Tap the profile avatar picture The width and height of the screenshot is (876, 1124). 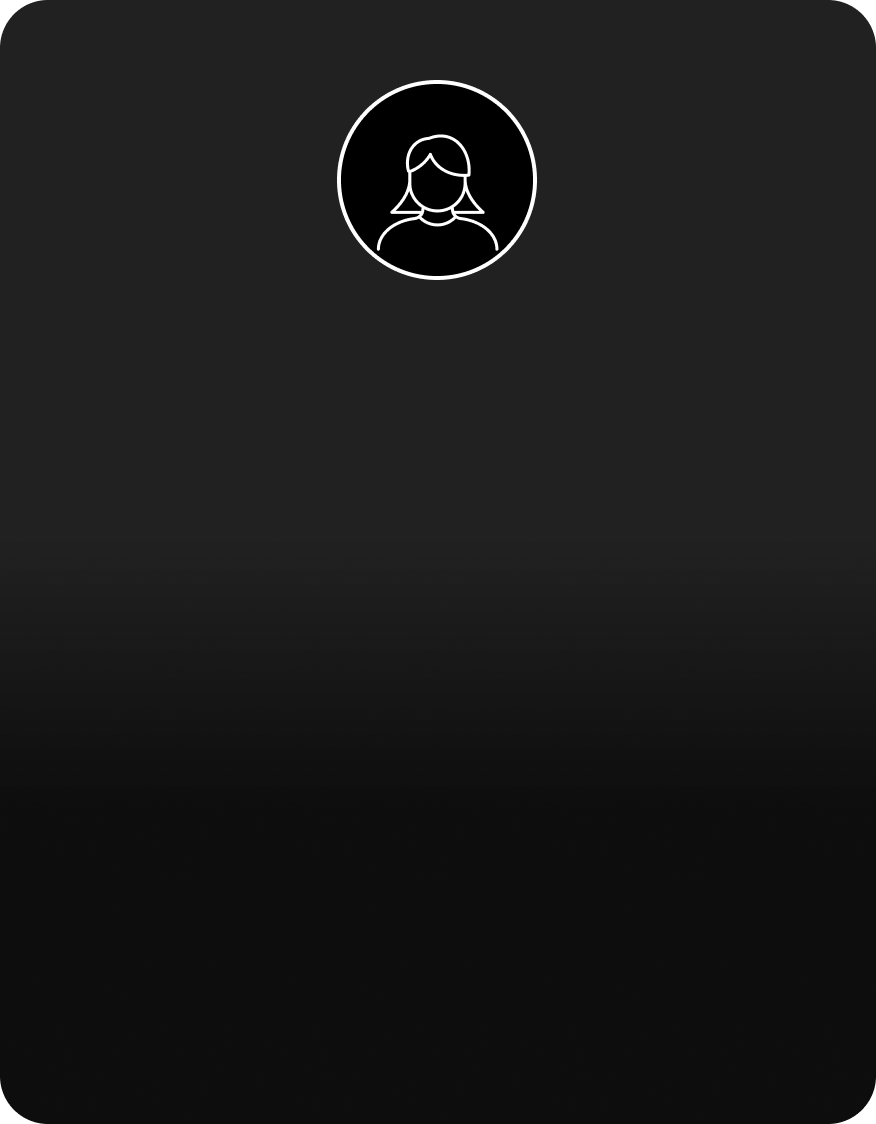(437, 180)
